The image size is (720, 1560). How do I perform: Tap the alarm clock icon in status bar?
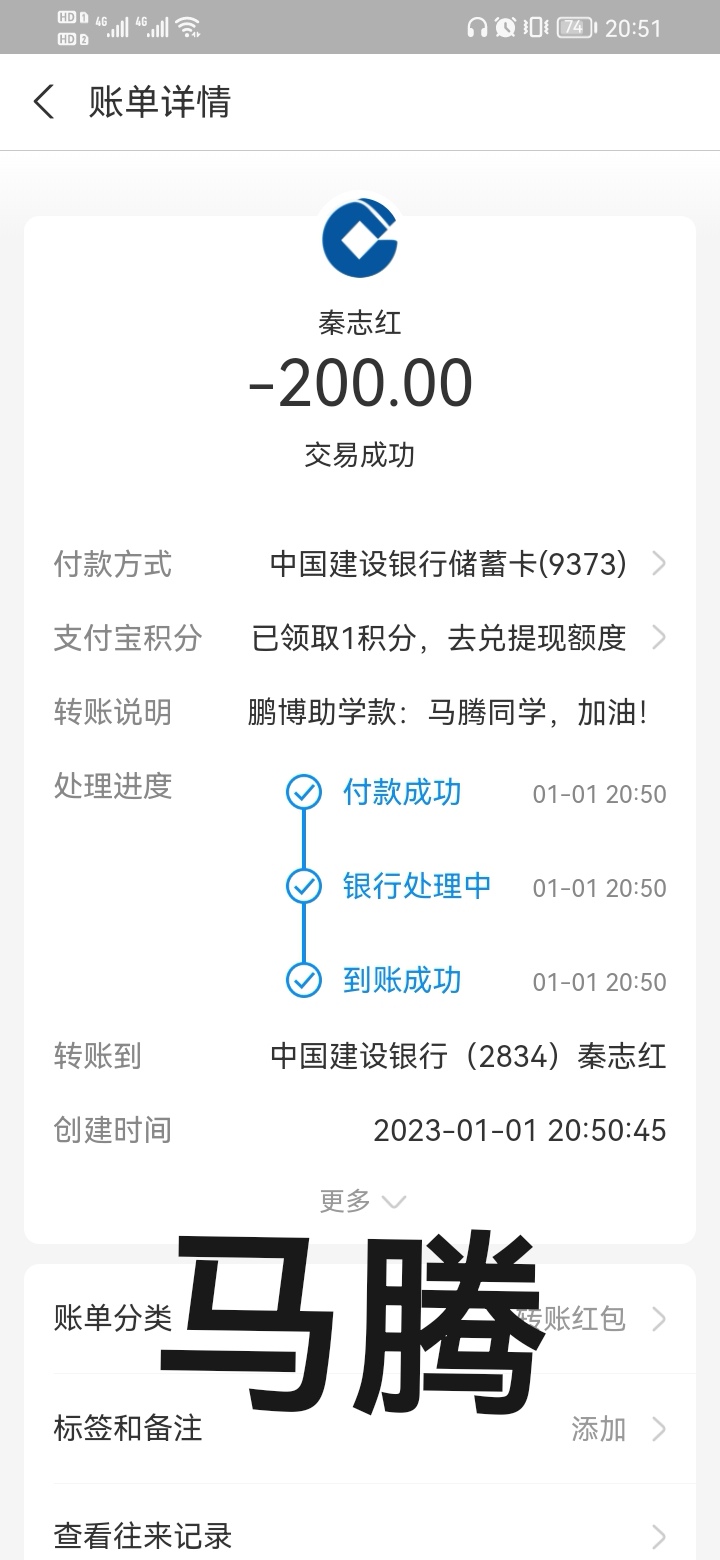tap(504, 27)
